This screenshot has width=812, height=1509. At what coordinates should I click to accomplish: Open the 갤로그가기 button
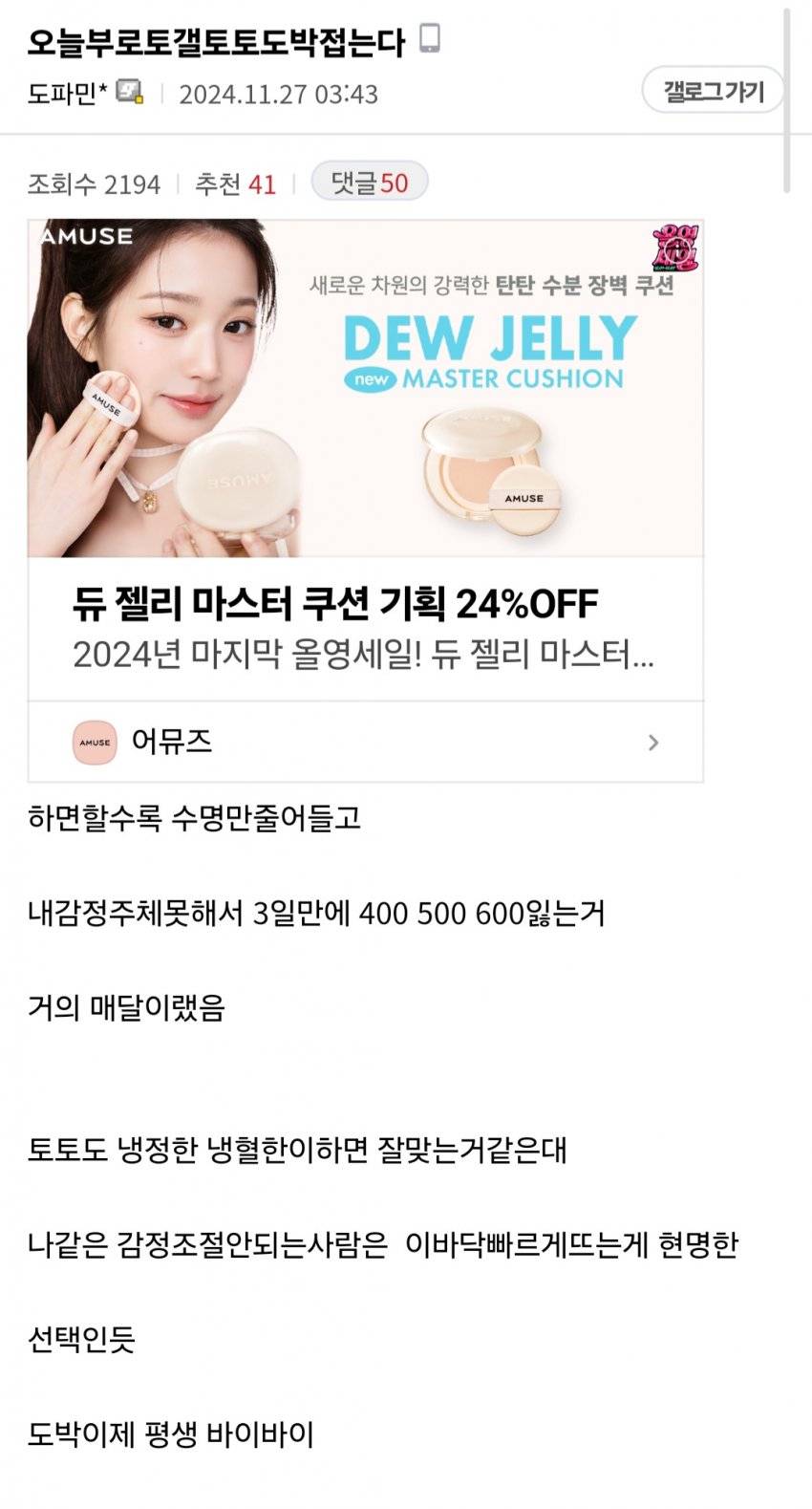coord(713,91)
